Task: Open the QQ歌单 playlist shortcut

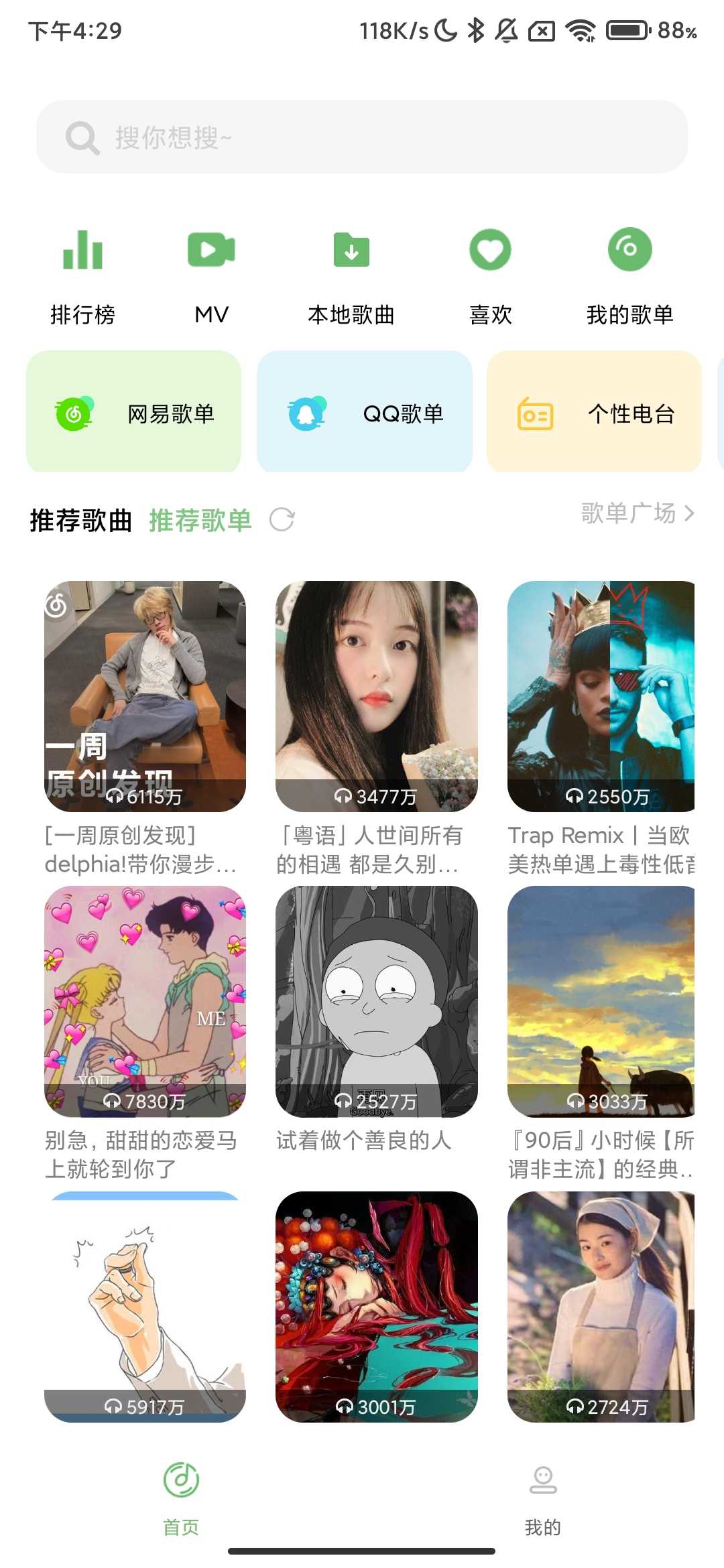Action: pyautogui.click(x=364, y=410)
